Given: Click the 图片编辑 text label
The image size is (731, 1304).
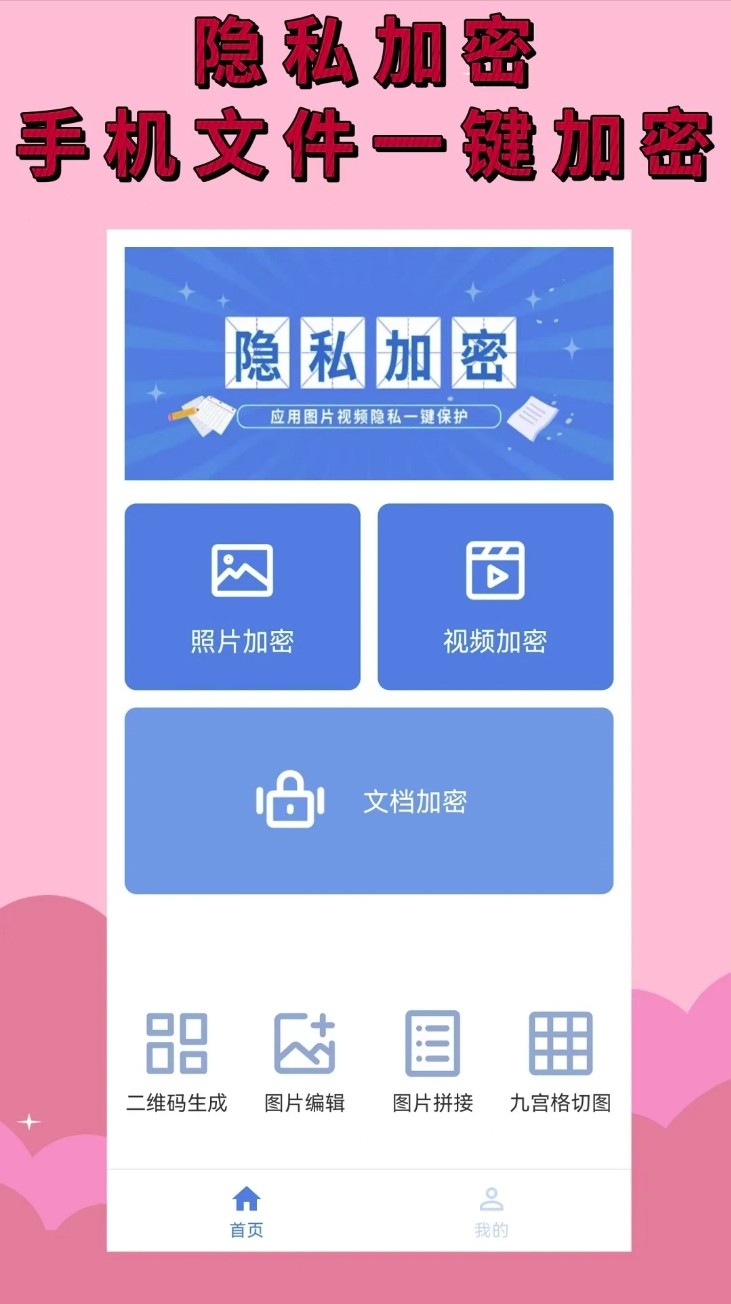Looking at the screenshot, I should [x=303, y=1101].
